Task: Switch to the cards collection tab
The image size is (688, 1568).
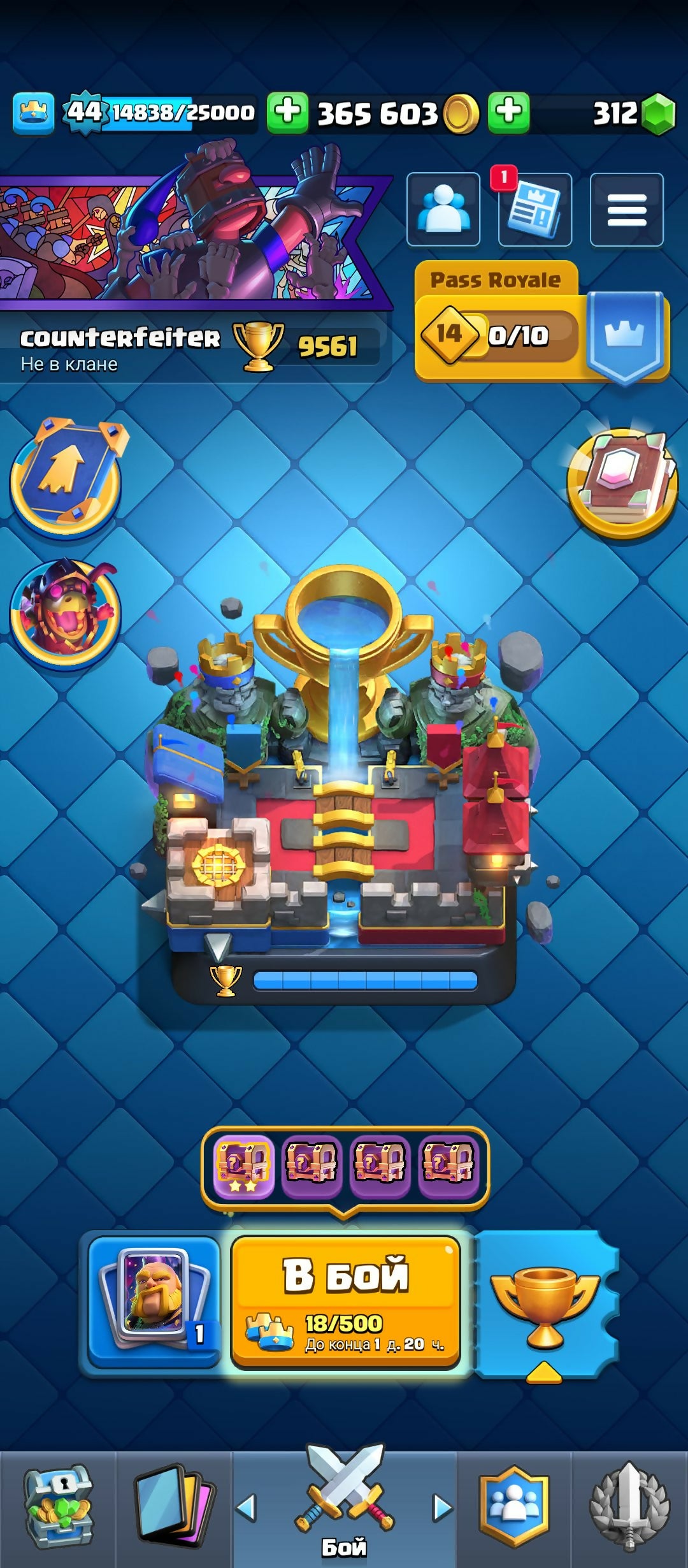Action: coord(174,1508)
